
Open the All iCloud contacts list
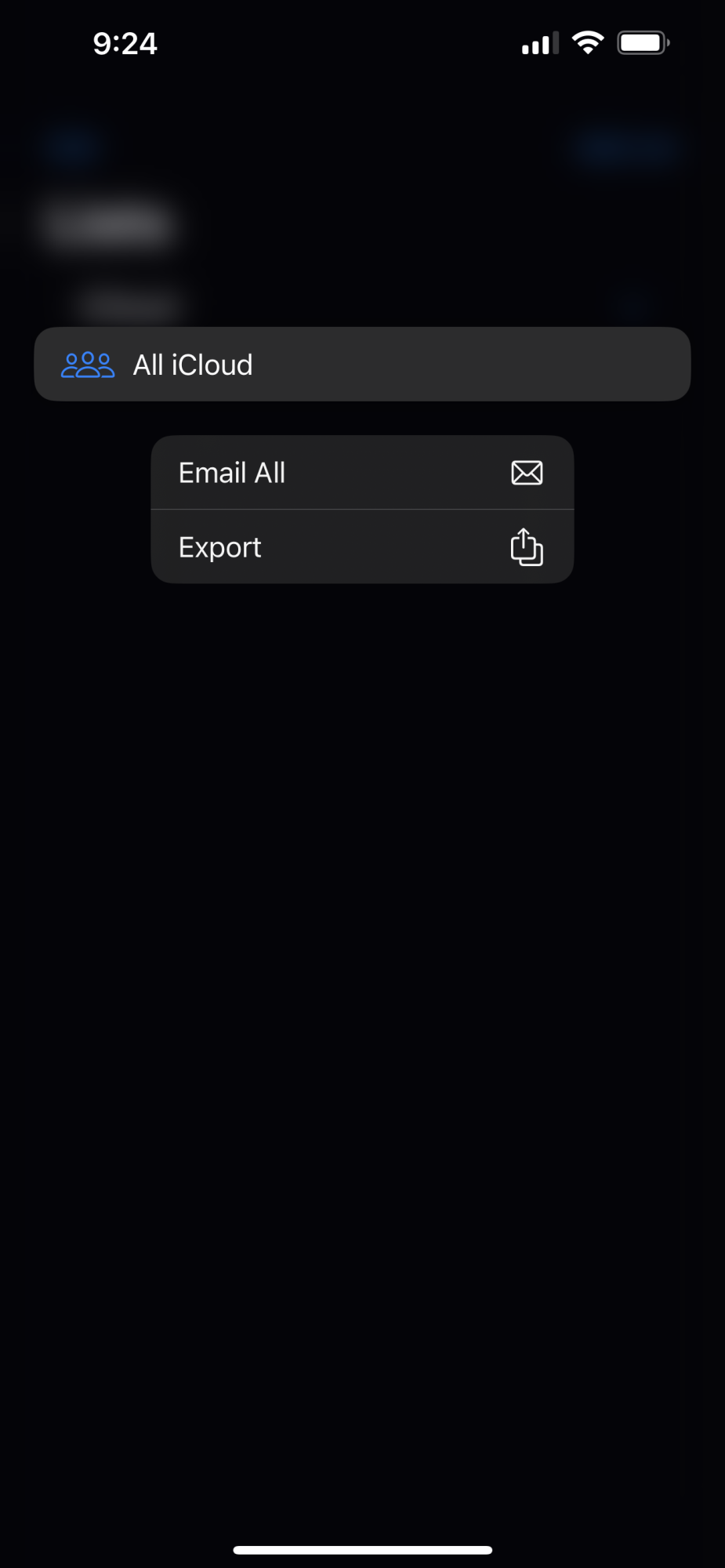(361, 365)
